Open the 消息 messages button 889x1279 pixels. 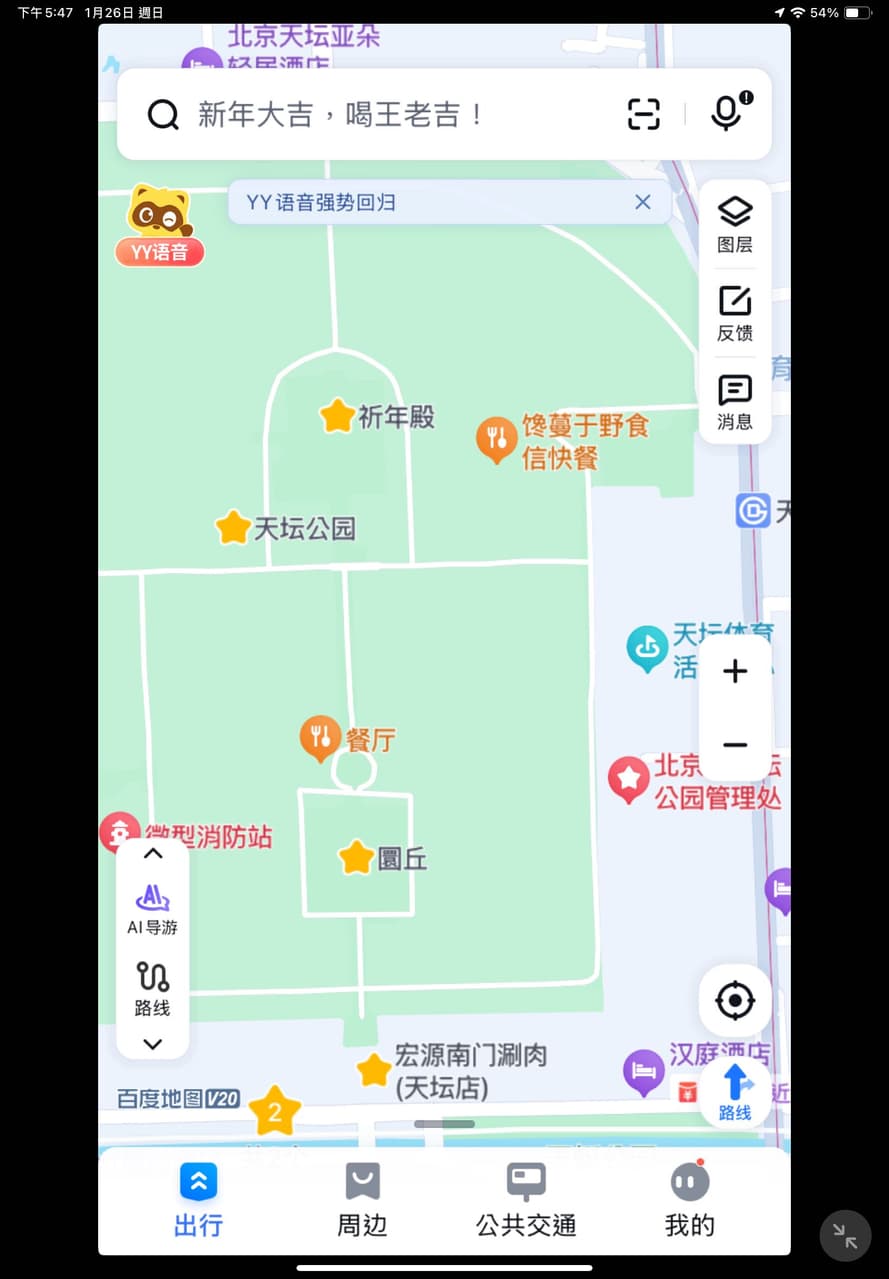click(x=735, y=402)
